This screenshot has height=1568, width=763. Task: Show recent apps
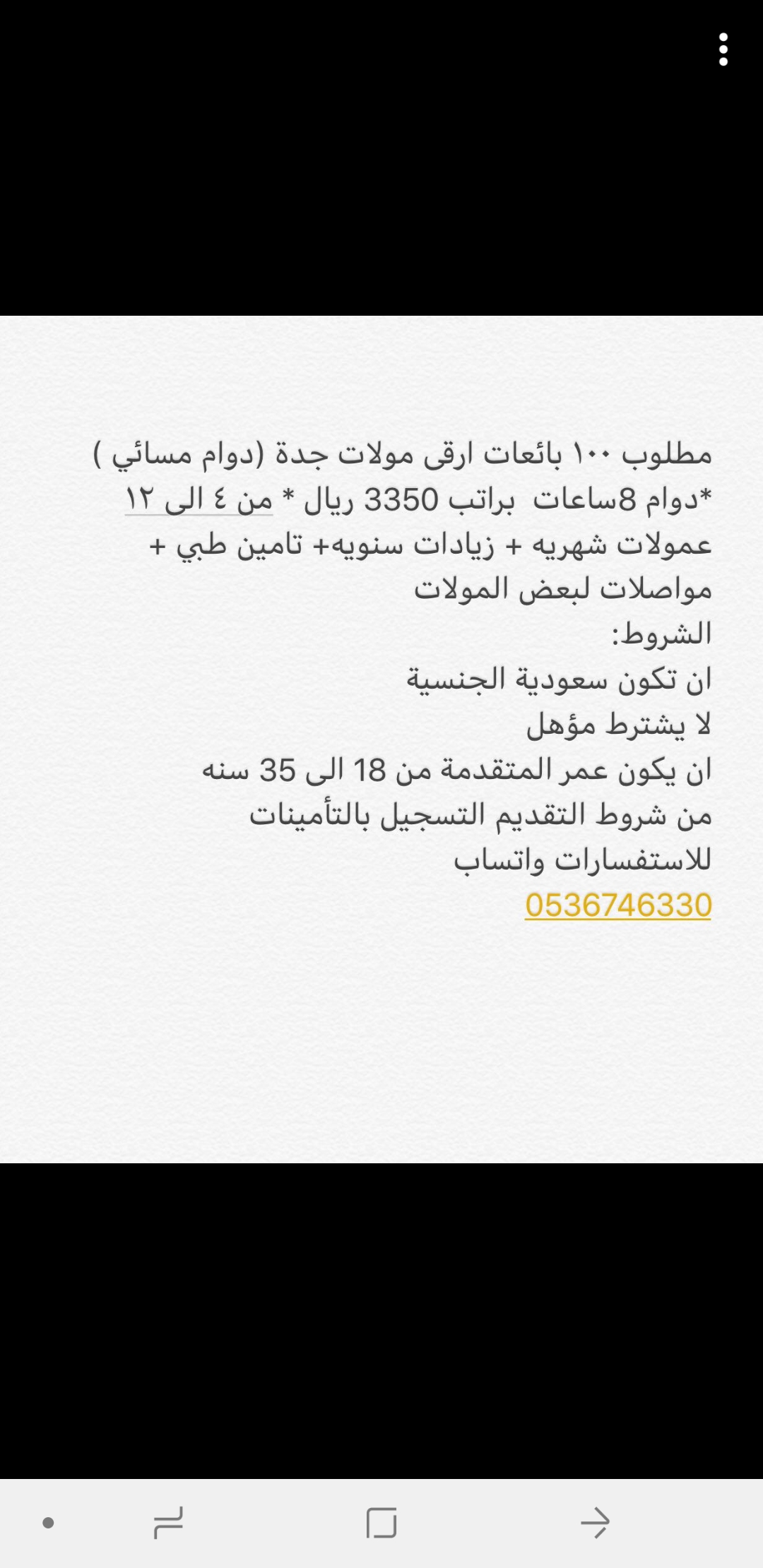point(168,1523)
